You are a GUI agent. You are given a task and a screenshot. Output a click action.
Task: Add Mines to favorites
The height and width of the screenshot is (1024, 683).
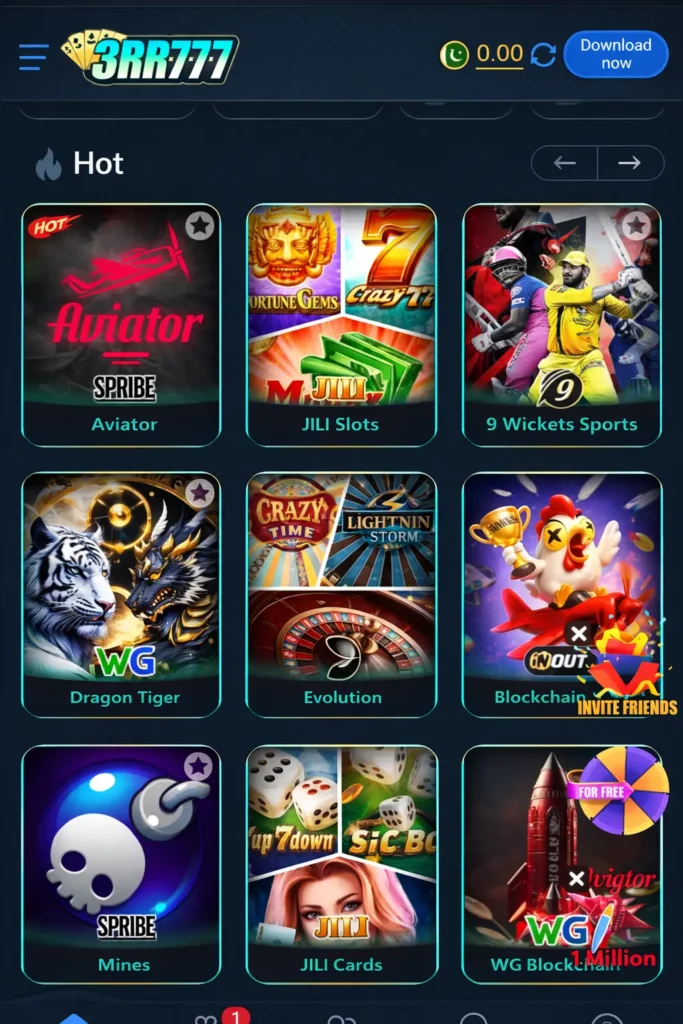(198, 767)
